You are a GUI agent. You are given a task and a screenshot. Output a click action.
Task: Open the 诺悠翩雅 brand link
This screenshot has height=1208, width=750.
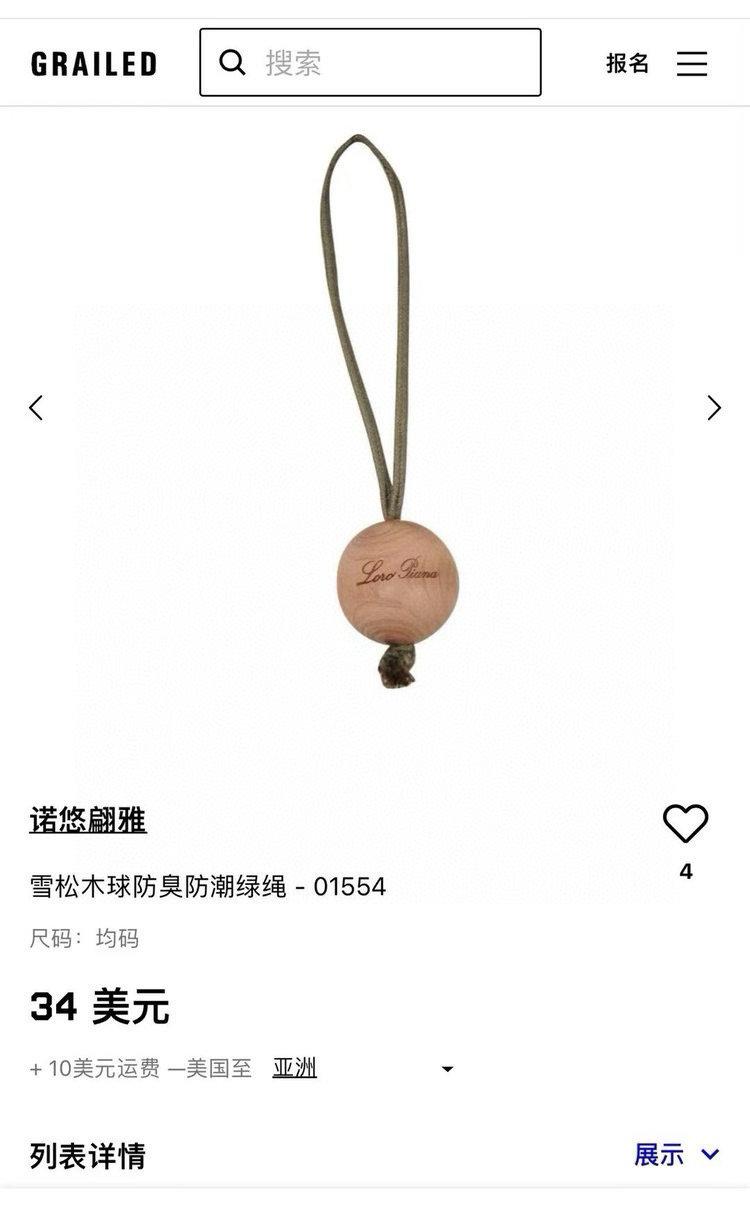coord(88,821)
